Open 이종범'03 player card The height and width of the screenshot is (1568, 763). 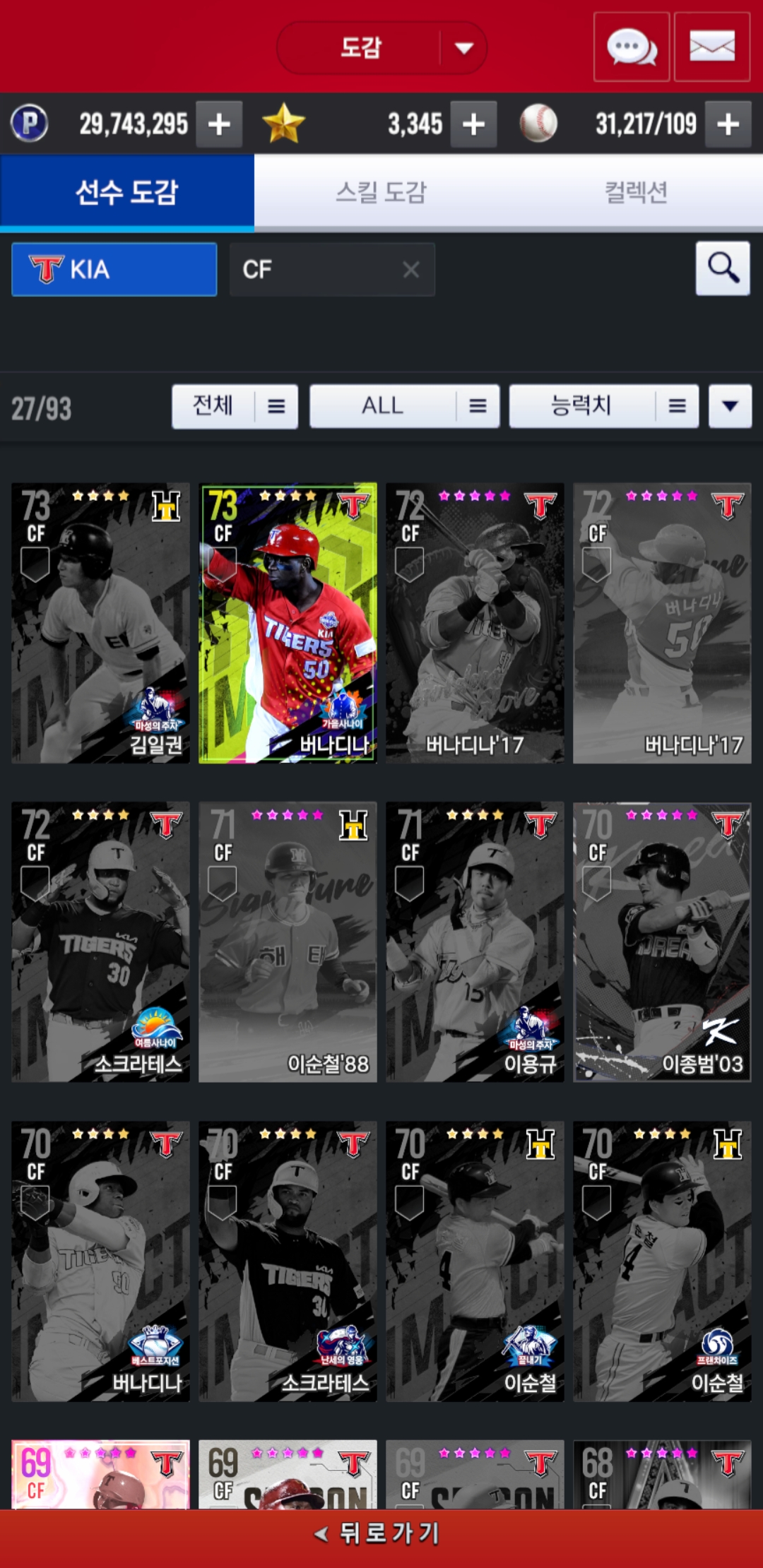tap(662, 942)
